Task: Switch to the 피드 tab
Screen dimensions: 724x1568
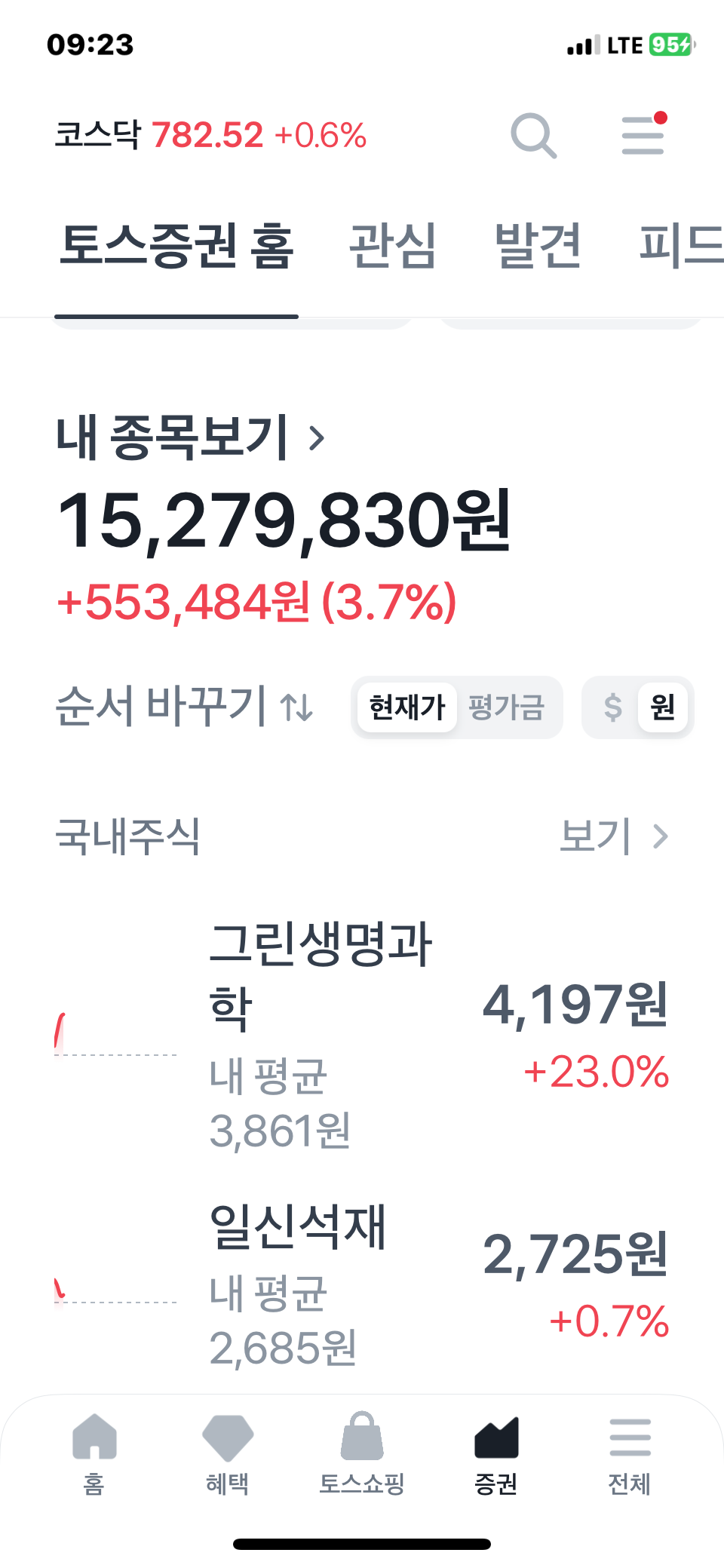Action: point(679,246)
